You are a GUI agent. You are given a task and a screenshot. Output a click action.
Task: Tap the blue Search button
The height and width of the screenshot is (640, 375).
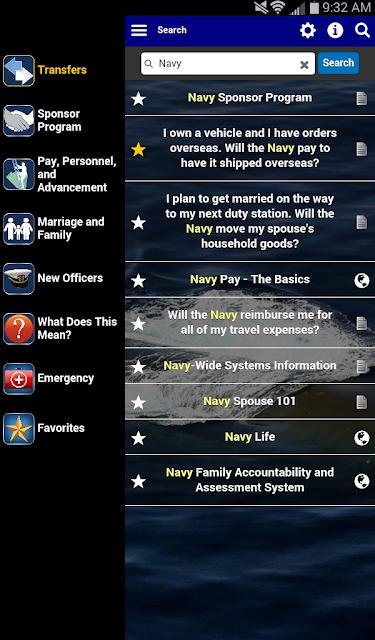coord(338,63)
